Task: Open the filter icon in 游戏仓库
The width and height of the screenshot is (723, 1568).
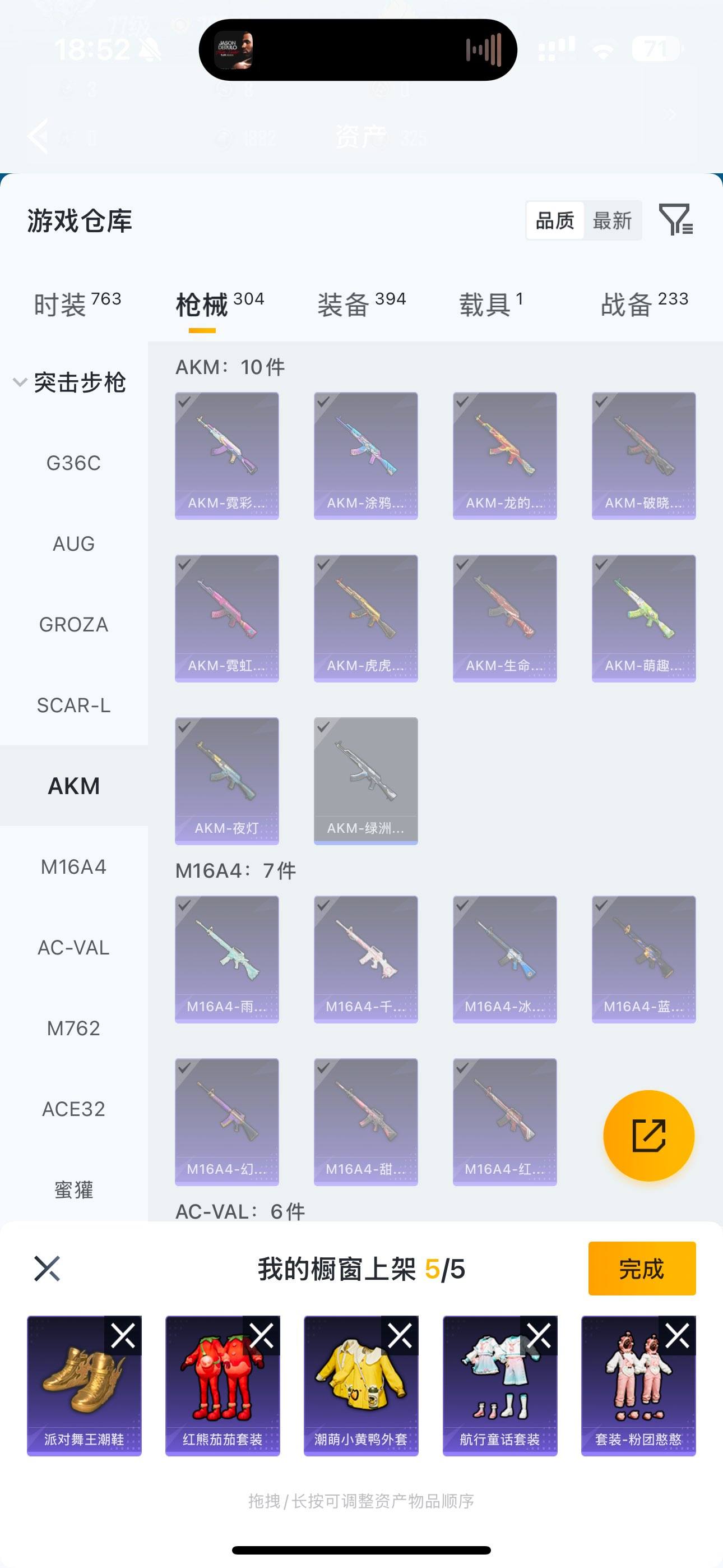Action: (x=675, y=220)
